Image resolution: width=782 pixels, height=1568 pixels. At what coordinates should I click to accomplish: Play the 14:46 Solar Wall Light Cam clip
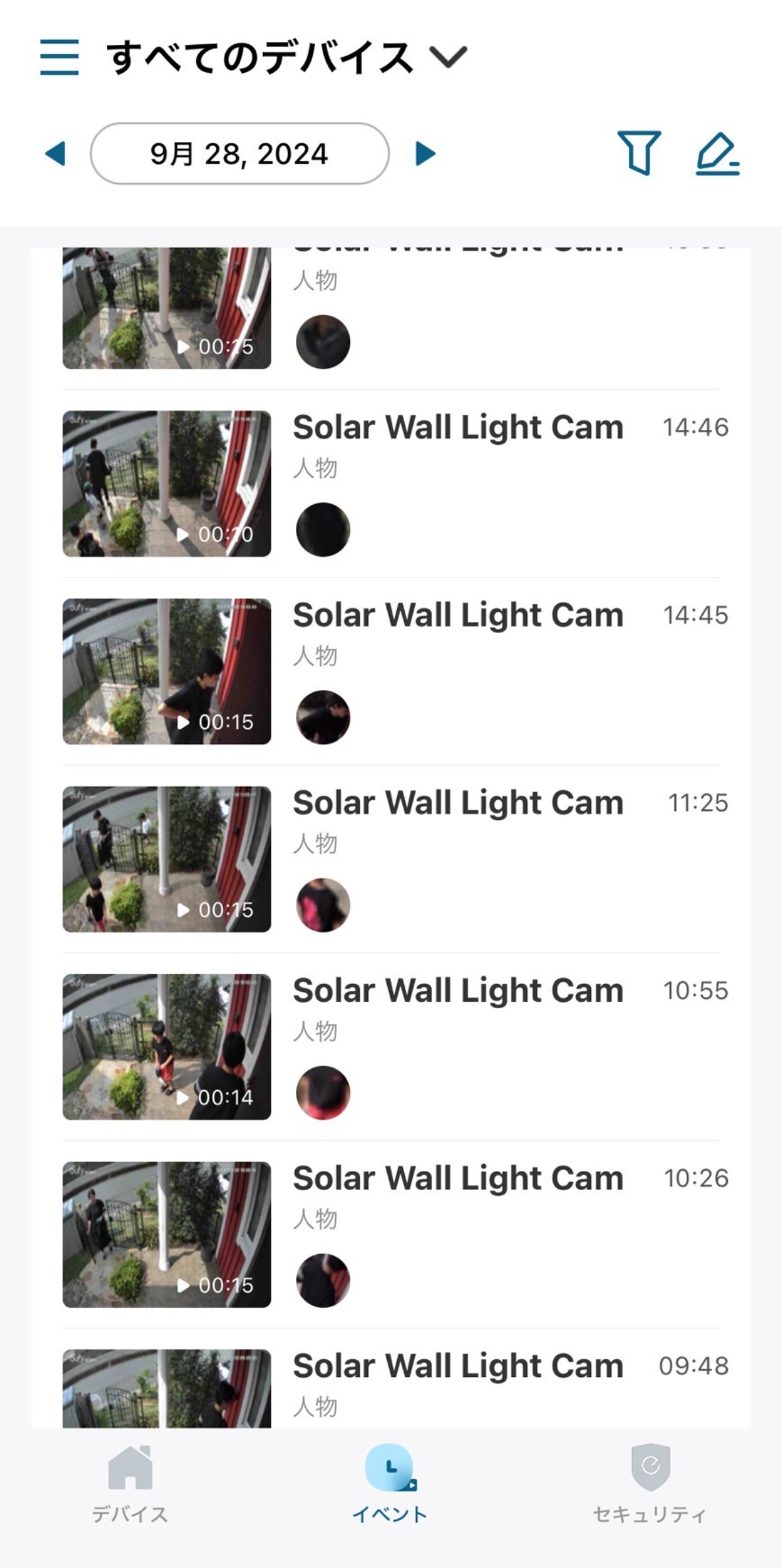(166, 484)
